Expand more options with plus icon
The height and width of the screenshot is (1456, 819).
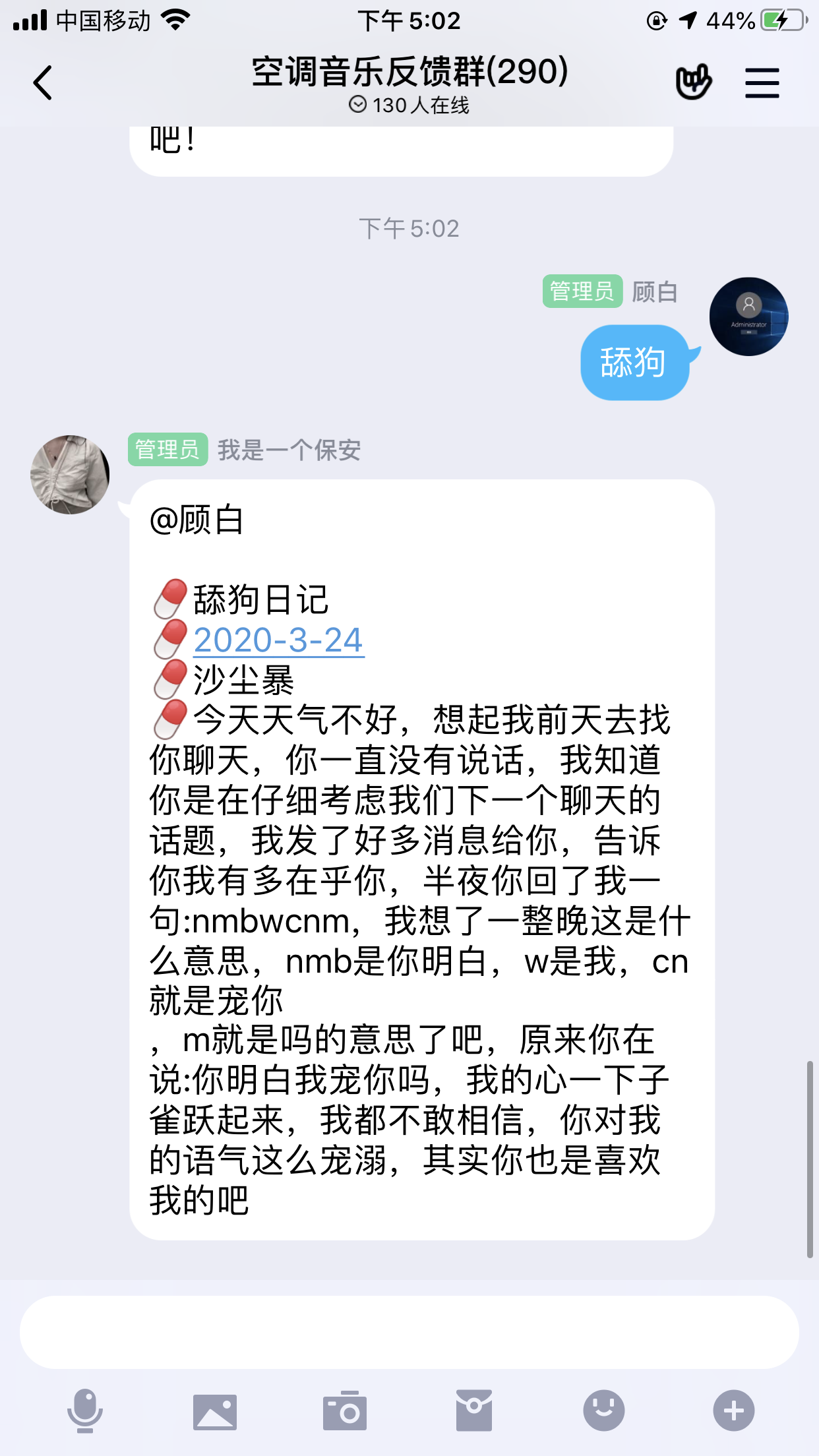tap(733, 1411)
